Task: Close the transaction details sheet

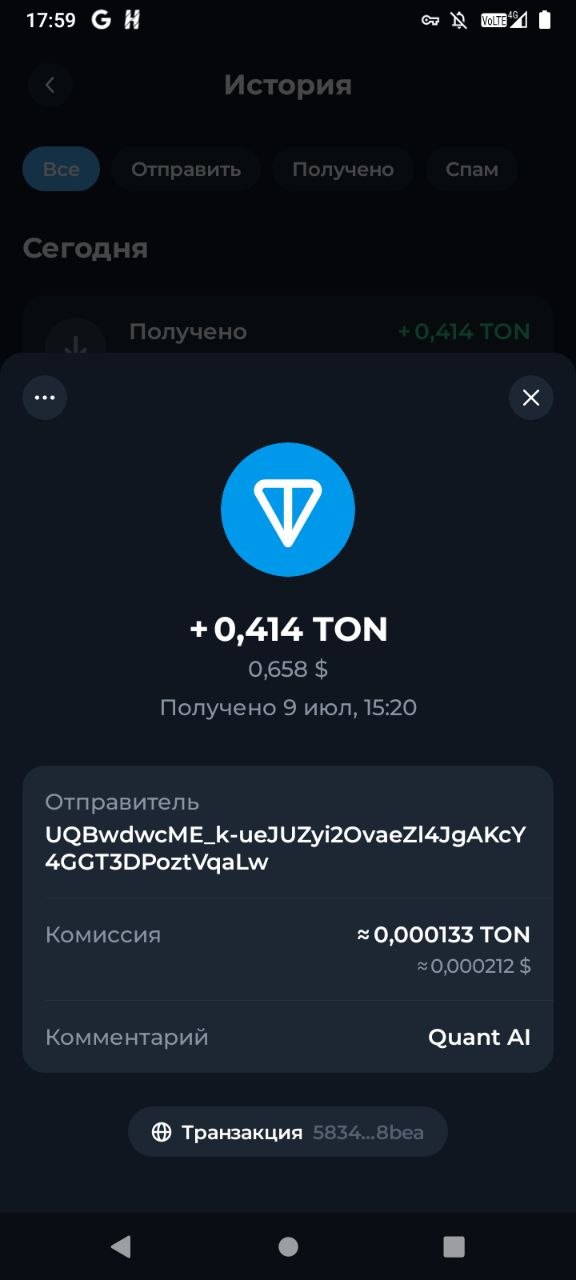Action: point(531,398)
